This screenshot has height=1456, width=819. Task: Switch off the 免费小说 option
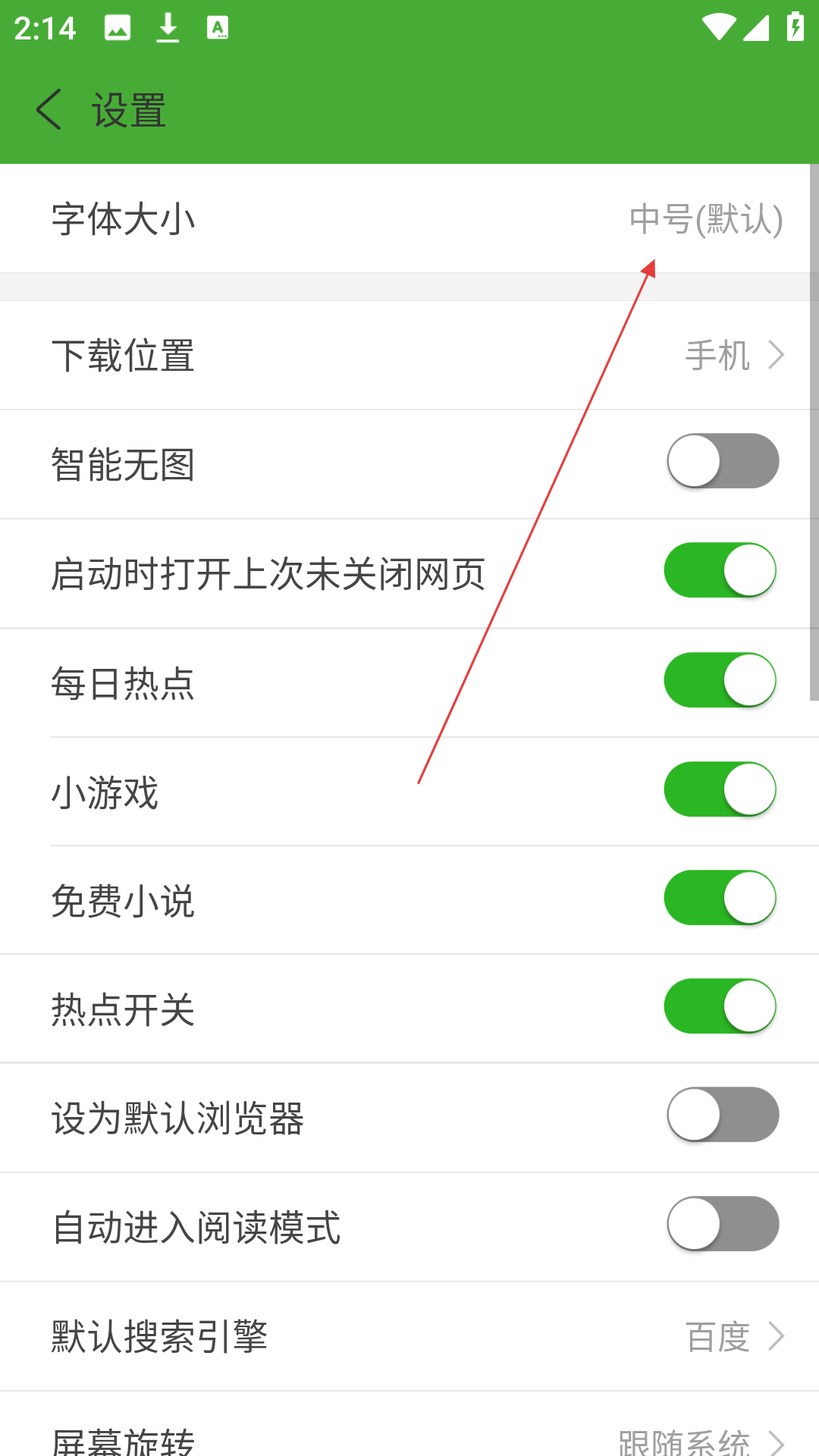click(x=720, y=898)
